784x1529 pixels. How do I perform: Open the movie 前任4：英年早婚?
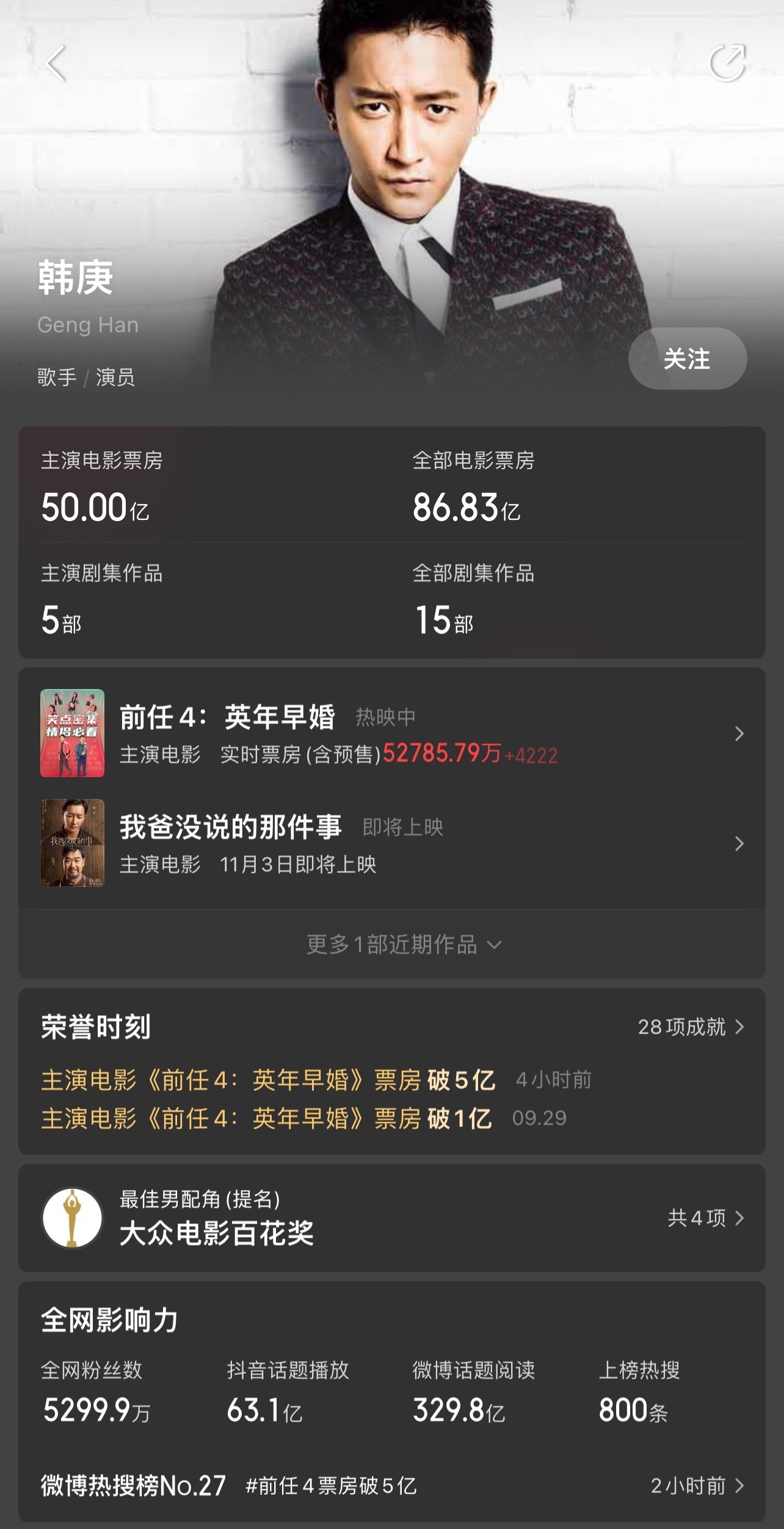pyautogui.click(x=391, y=733)
